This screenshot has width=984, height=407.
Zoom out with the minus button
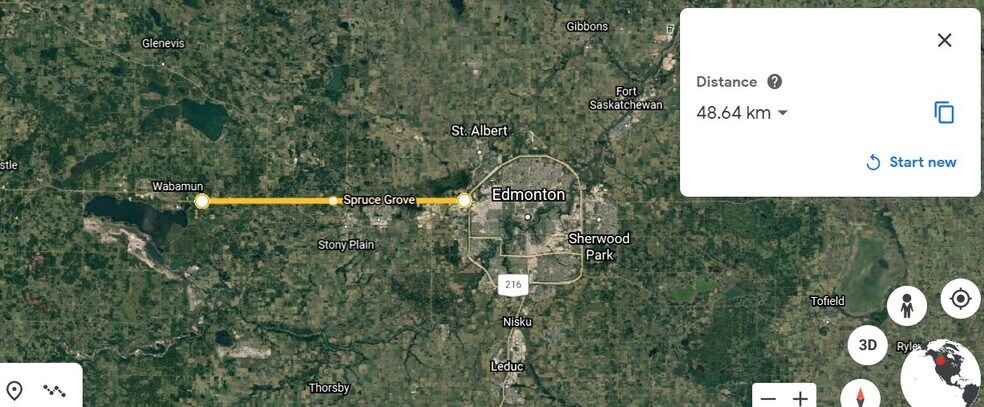(768, 398)
